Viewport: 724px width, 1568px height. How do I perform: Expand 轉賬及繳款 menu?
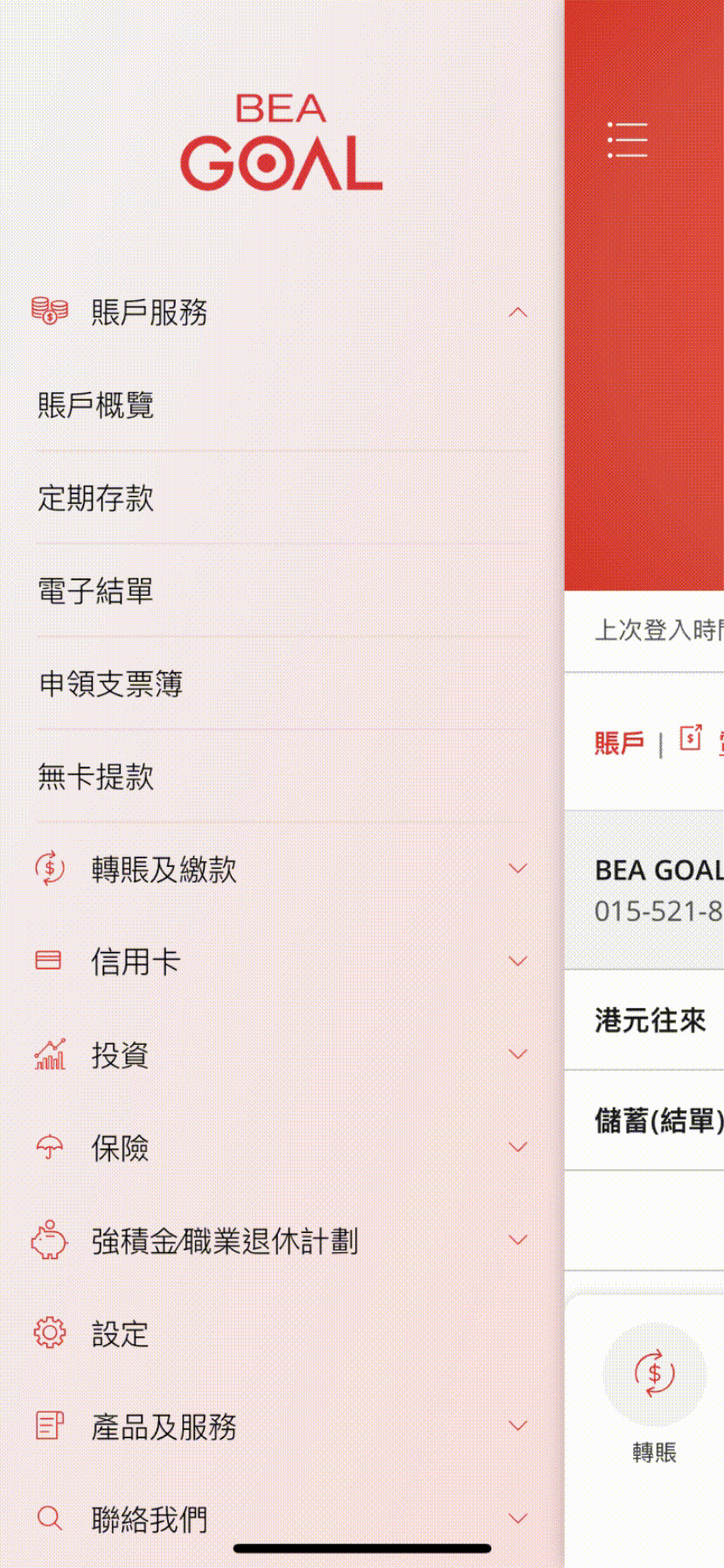518,869
